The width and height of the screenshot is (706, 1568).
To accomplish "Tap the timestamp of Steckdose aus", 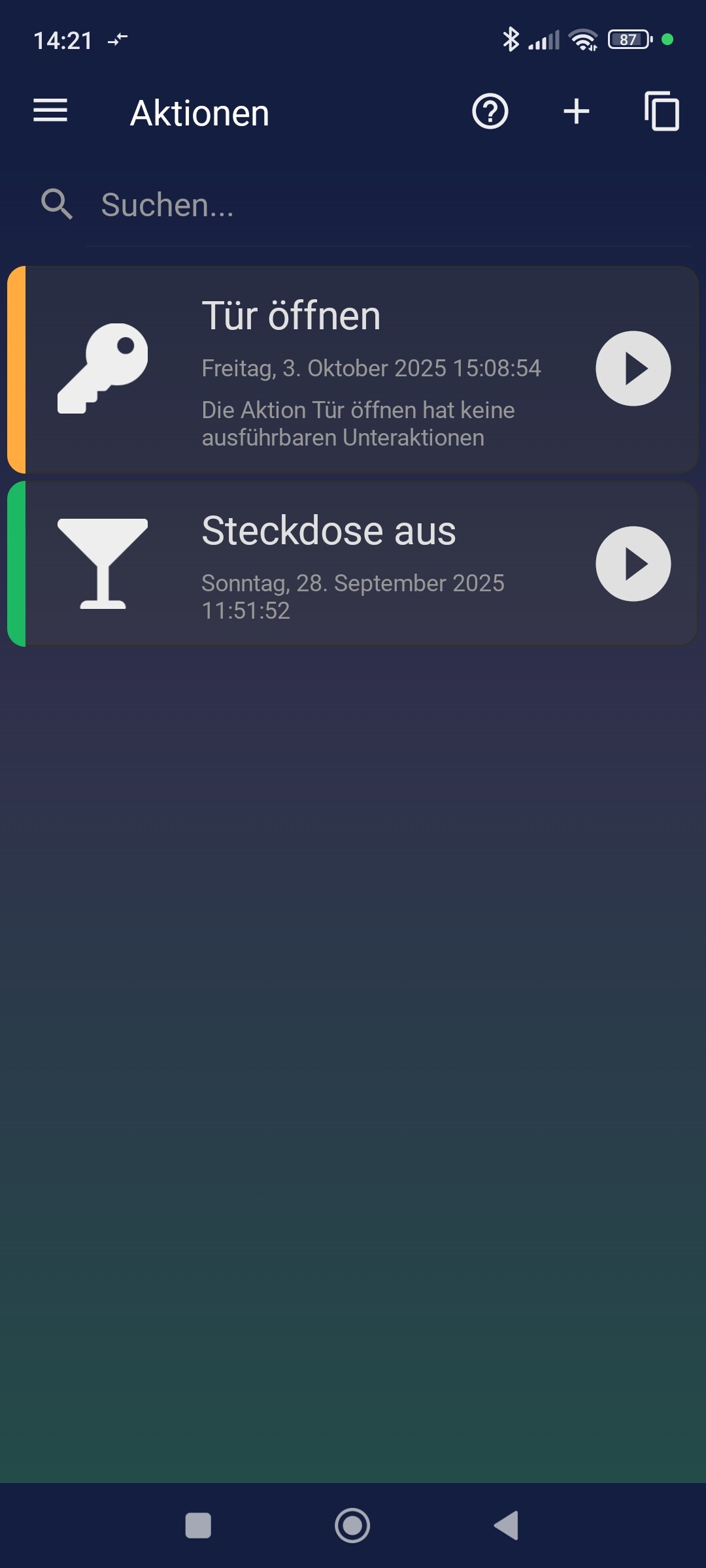I will pyautogui.click(x=352, y=596).
